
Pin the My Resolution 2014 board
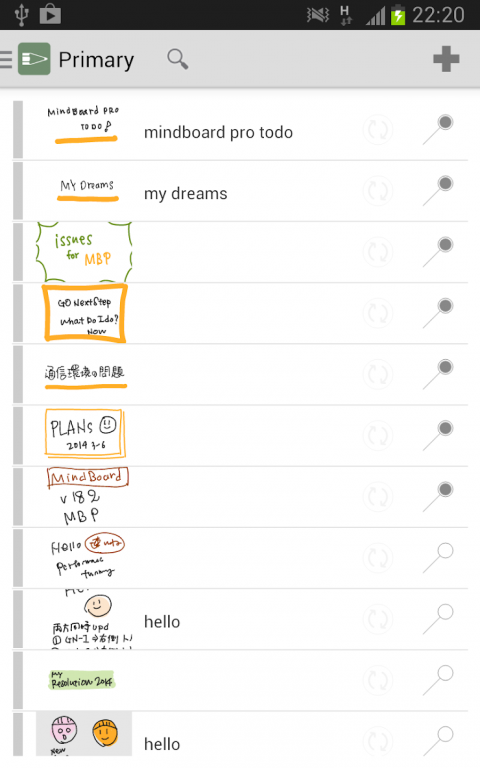click(x=438, y=681)
